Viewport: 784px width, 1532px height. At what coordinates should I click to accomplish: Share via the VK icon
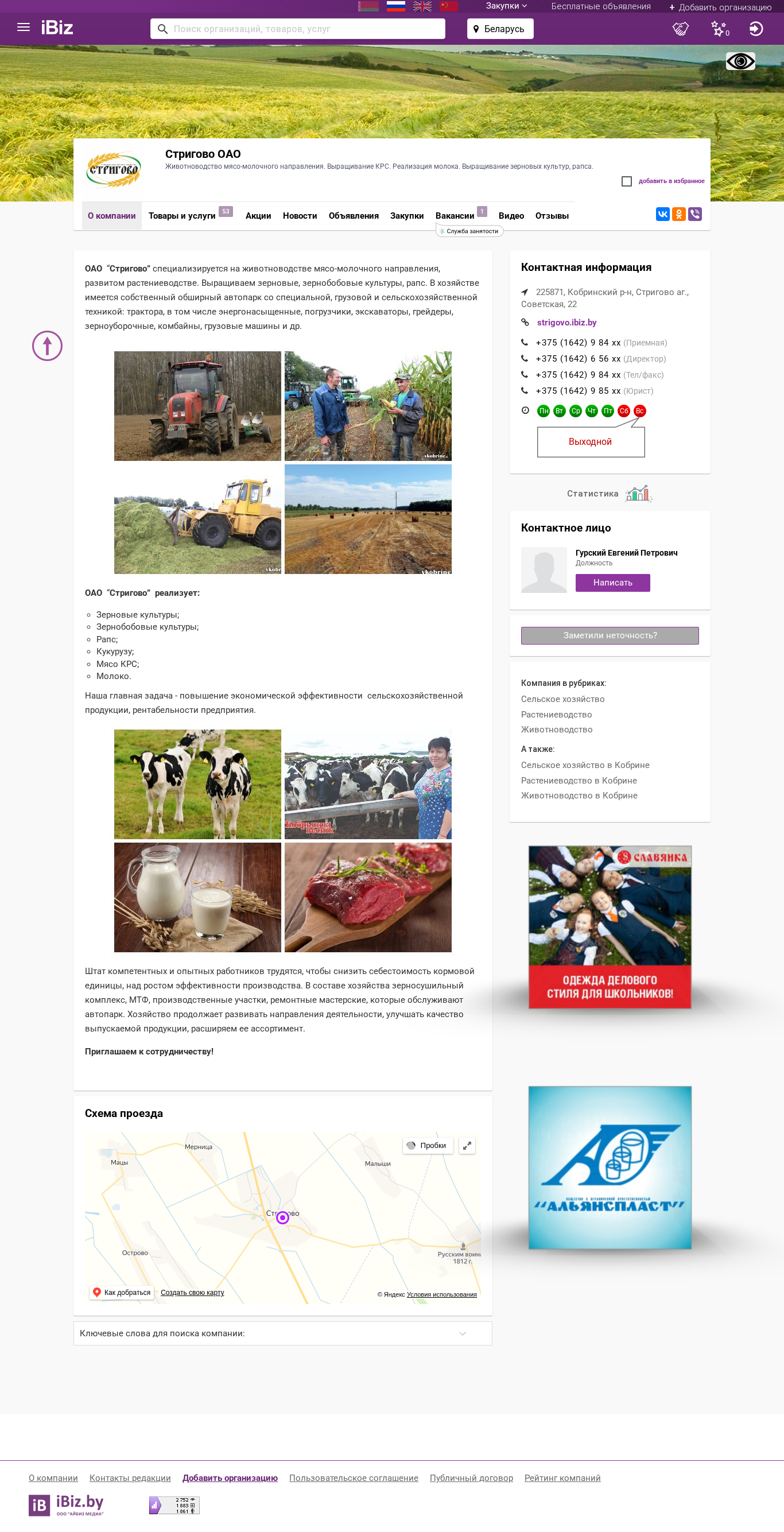click(x=662, y=214)
